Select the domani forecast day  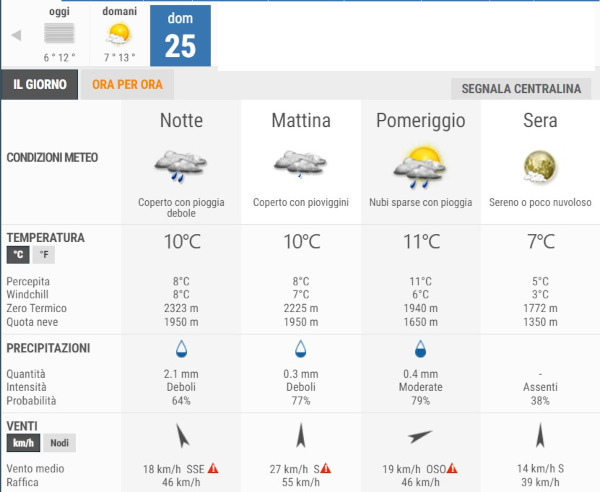coord(119,35)
